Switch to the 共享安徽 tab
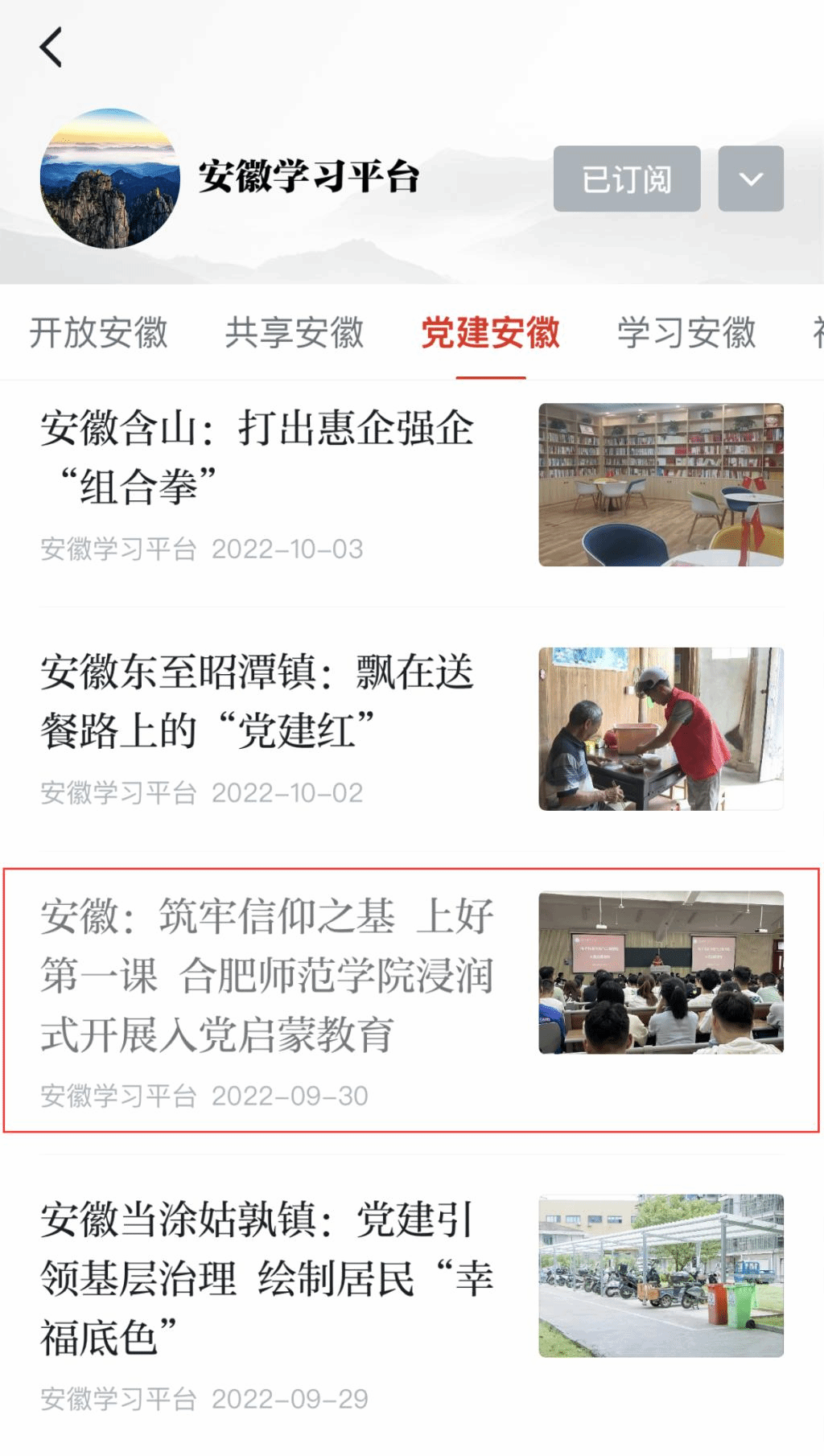Viewport: 824px width, 1456px height. coord(295,333)
